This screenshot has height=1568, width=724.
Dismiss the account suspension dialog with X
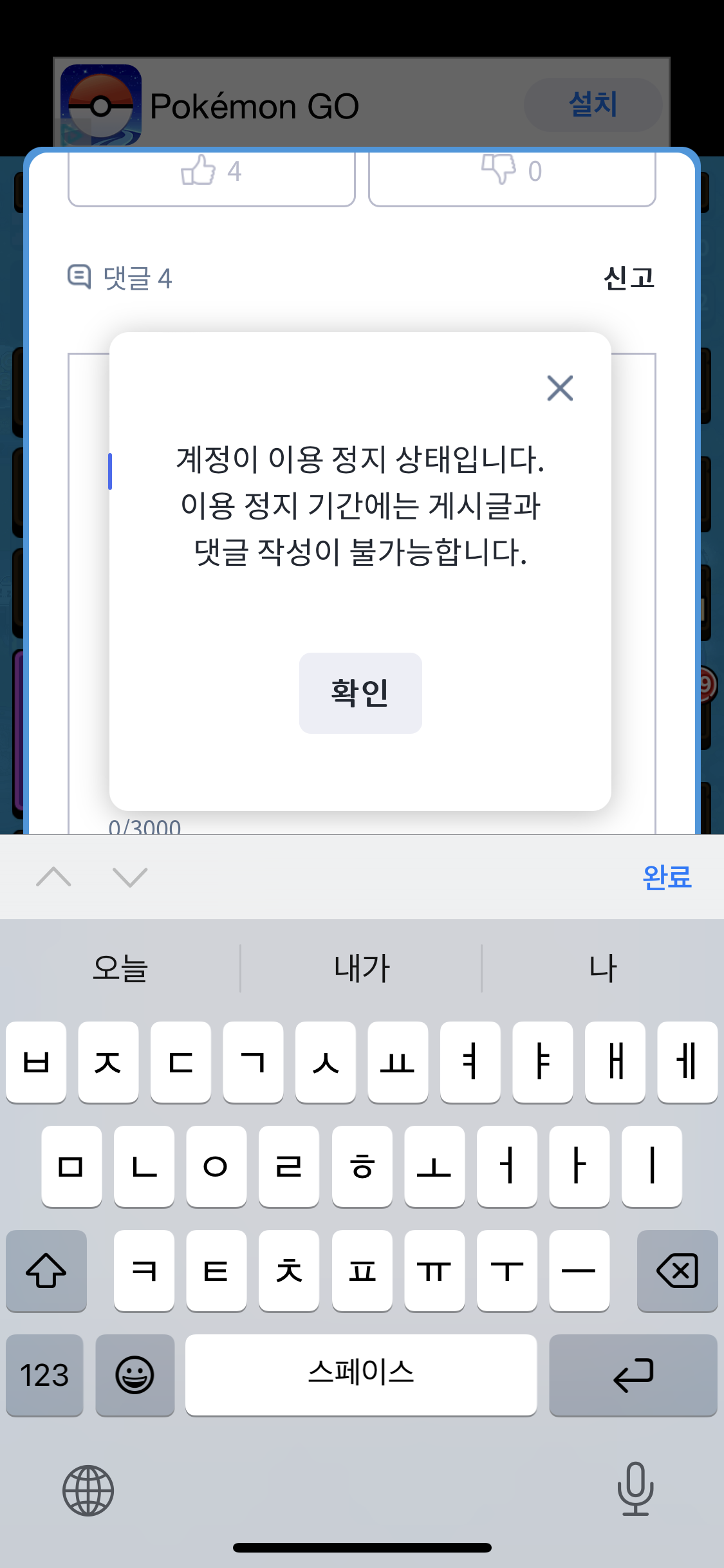560,388
